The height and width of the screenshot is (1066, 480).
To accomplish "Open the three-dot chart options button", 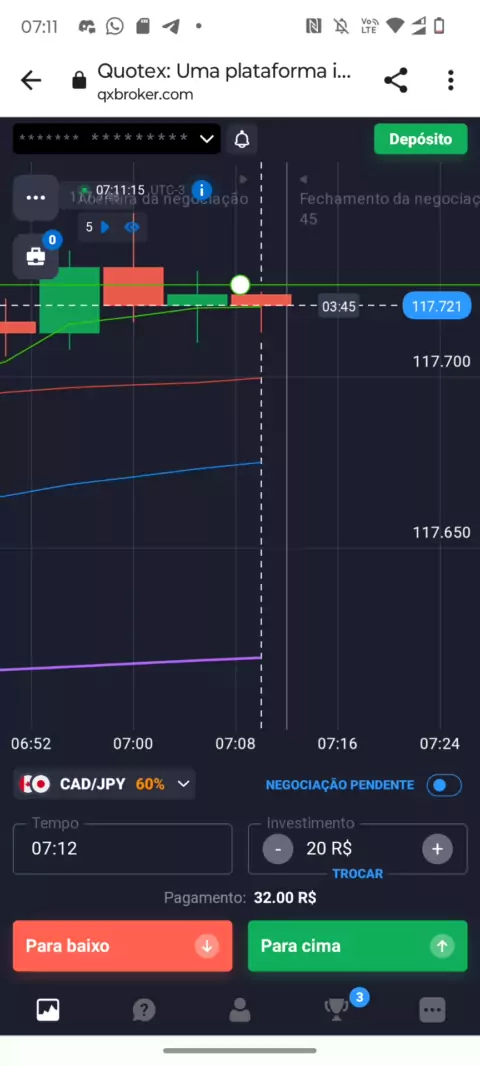I will point(35,198).
